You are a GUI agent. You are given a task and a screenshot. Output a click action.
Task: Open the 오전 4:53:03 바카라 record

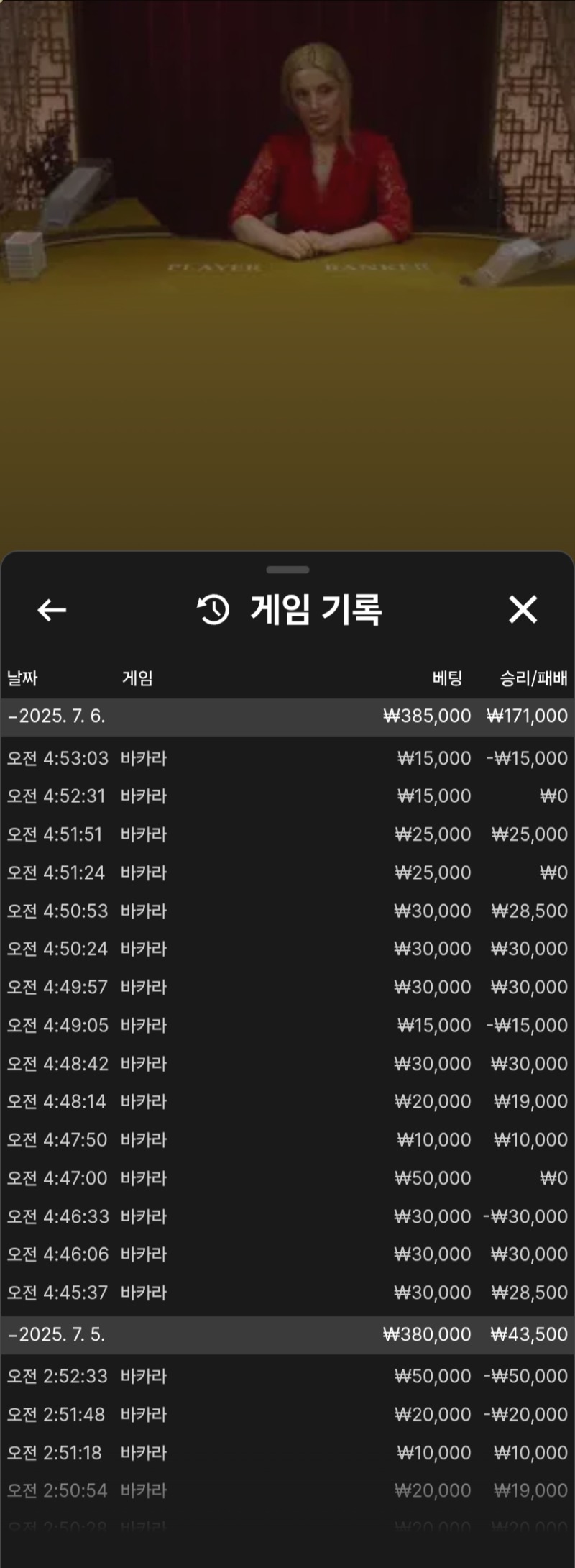click(x=287, y=758)
